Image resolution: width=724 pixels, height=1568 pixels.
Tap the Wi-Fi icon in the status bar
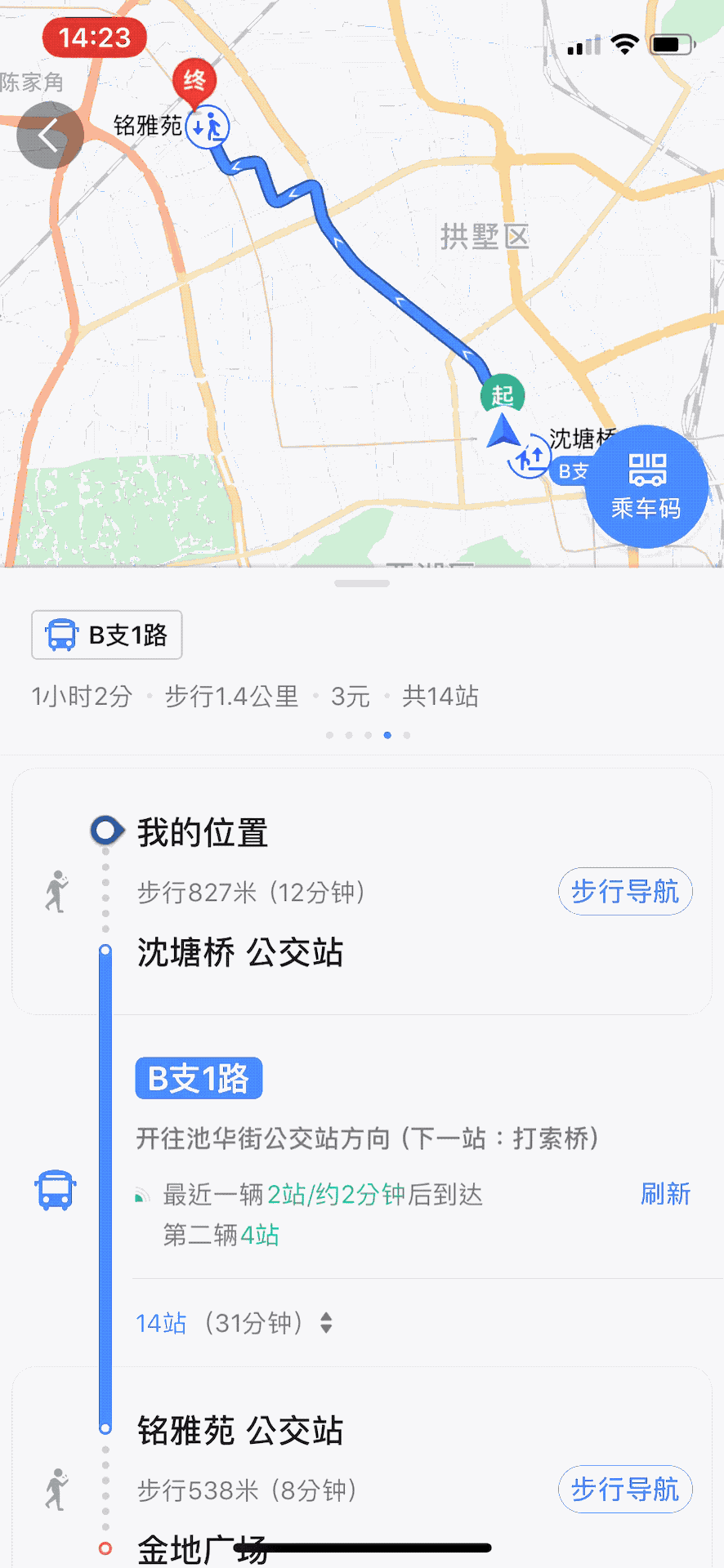point(624,46)
